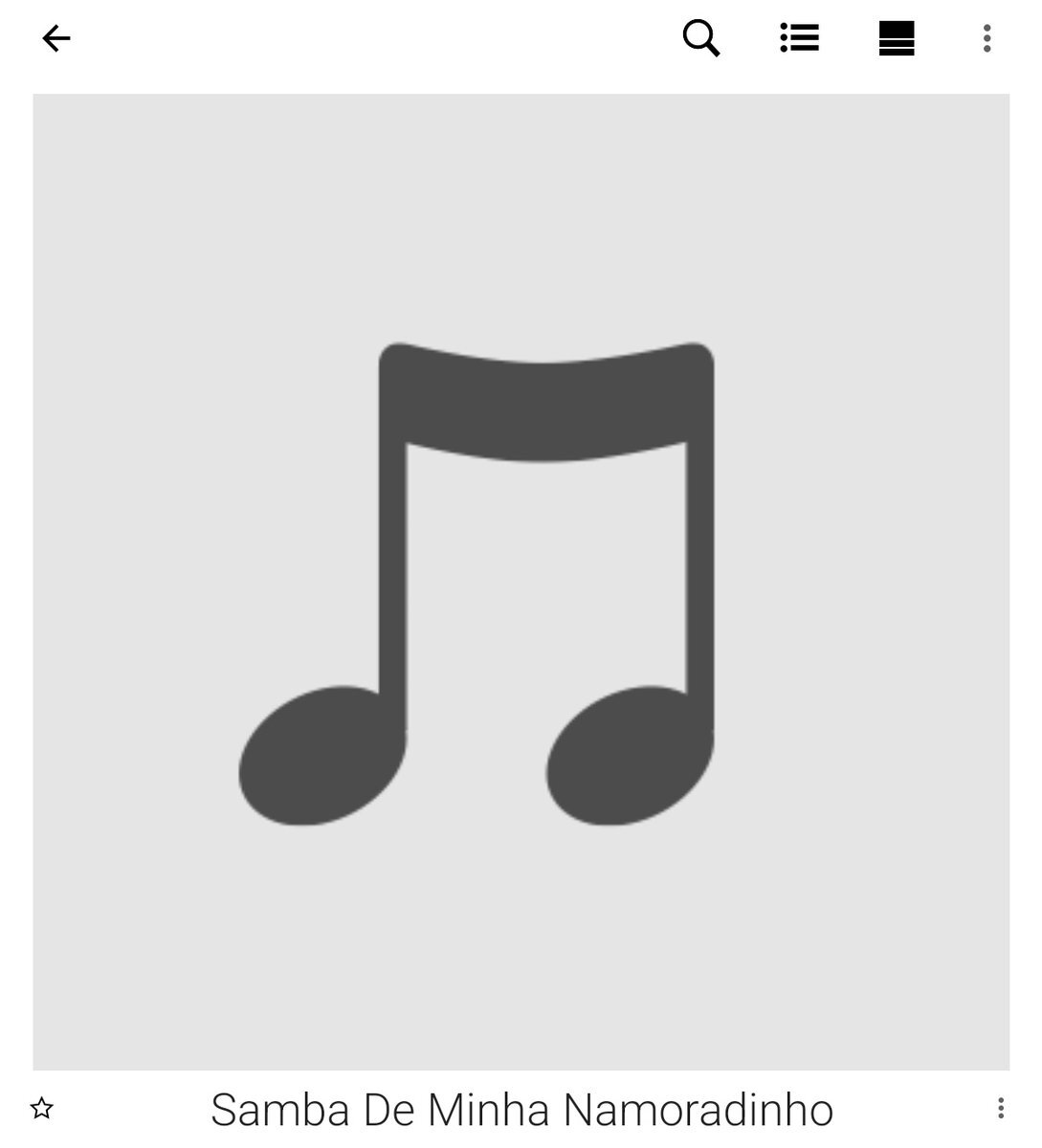Switch the view layout icon
Viewport: 1042px width, 1148px height.
point(897,38)
